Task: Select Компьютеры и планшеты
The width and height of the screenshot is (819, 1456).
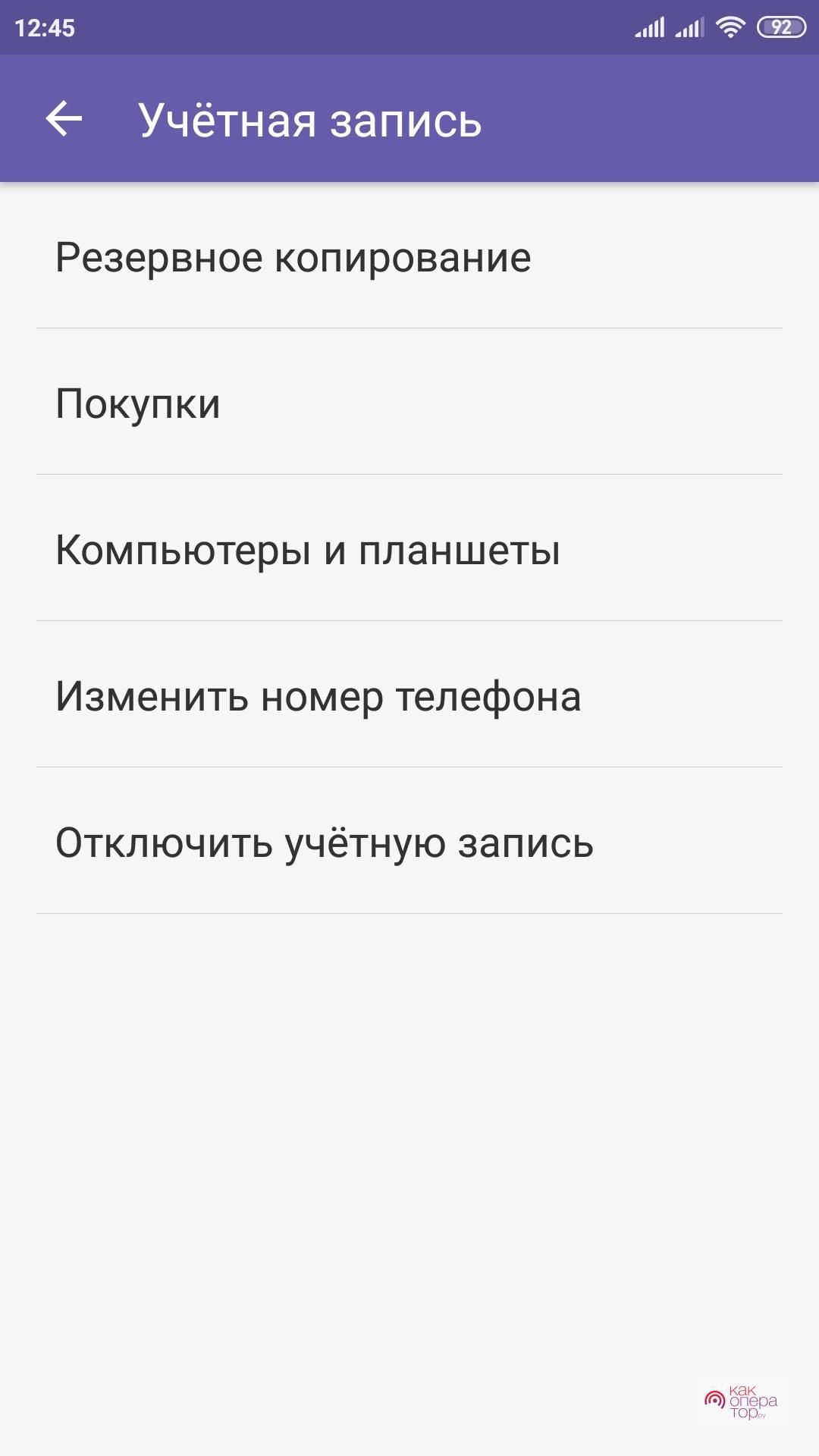Action: 308,551
